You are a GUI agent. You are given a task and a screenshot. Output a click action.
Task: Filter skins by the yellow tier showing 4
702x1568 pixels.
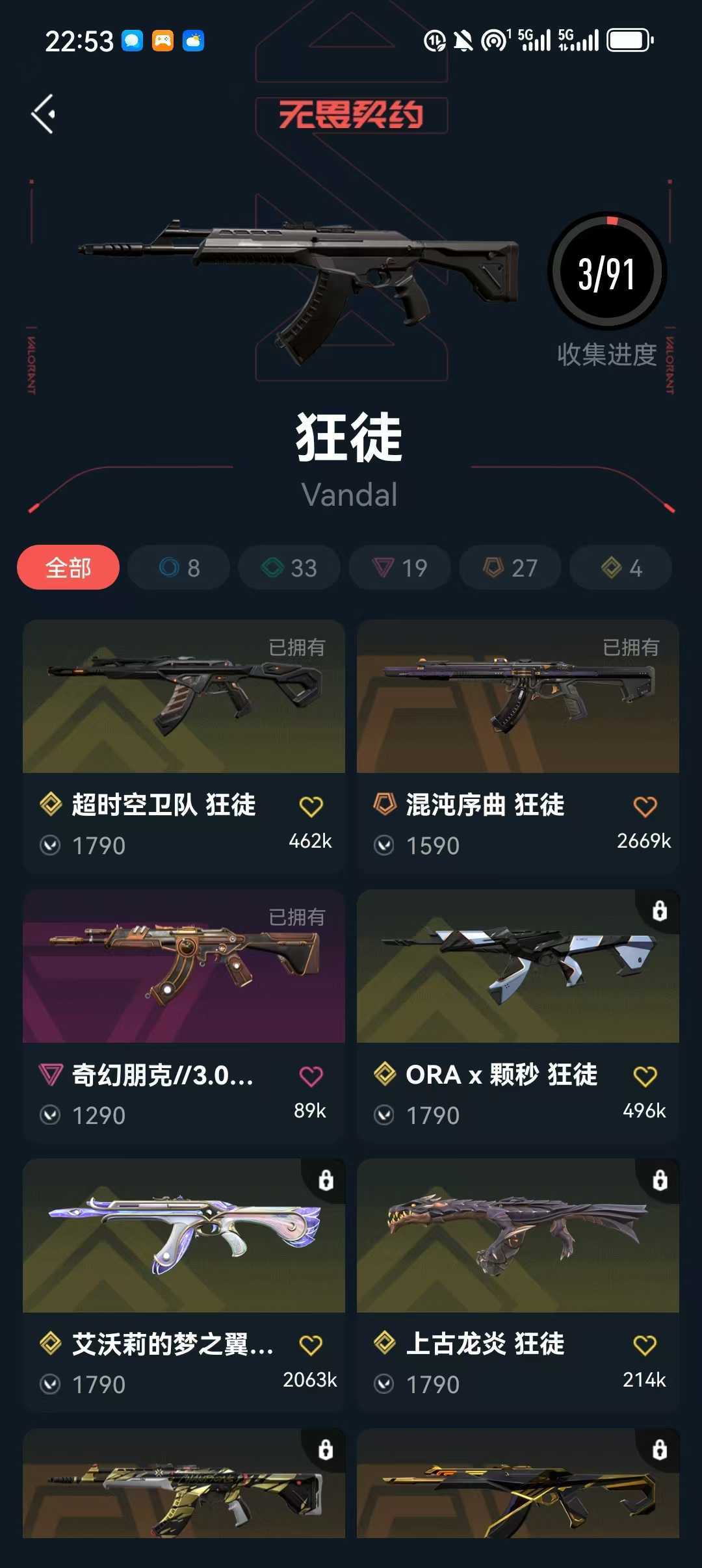click(x=621, y=568)
